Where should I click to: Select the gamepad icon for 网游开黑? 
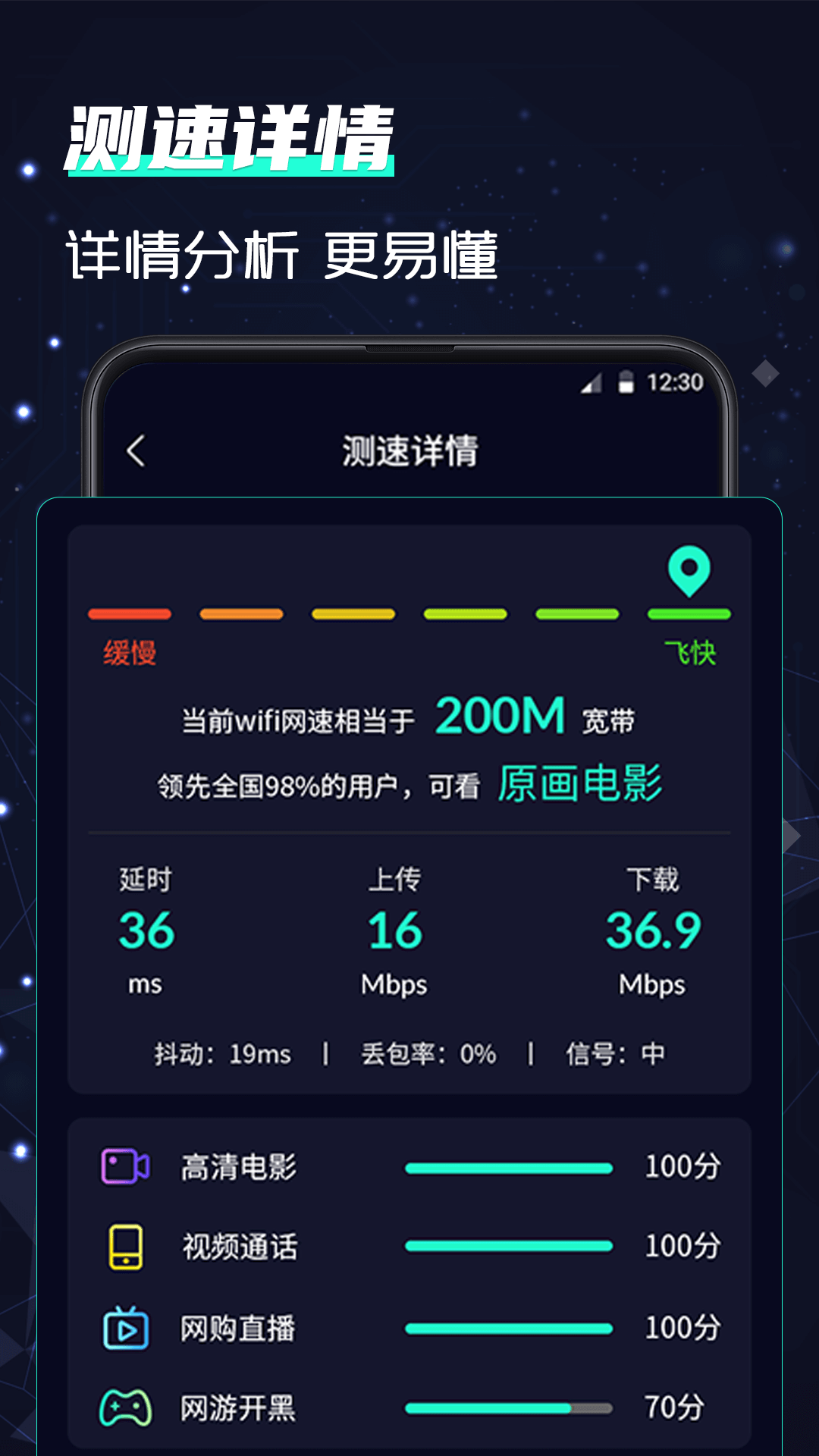127,1409
